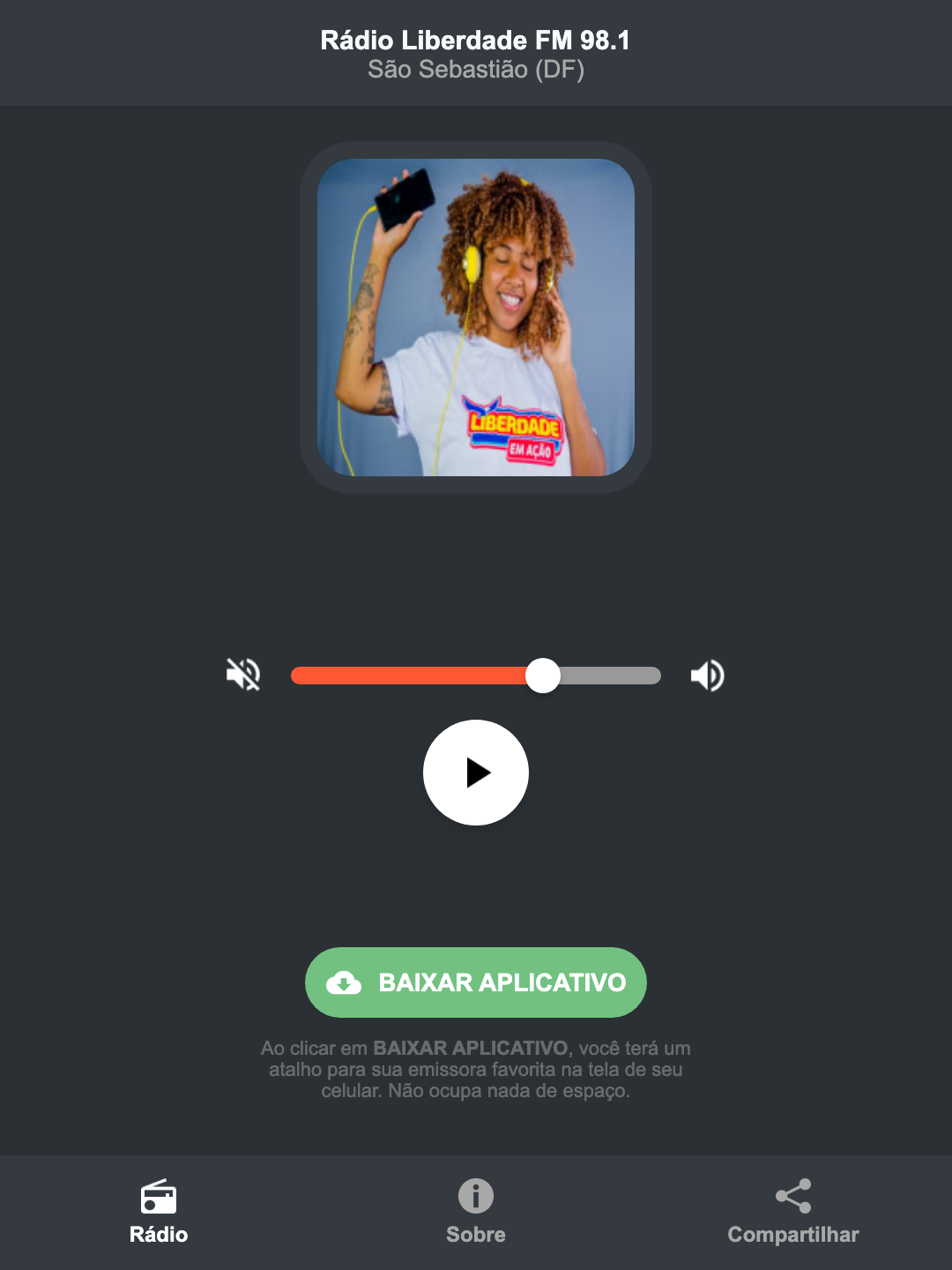
Task: Click the red volume progress bar
Action: click(x=414, y=675)
